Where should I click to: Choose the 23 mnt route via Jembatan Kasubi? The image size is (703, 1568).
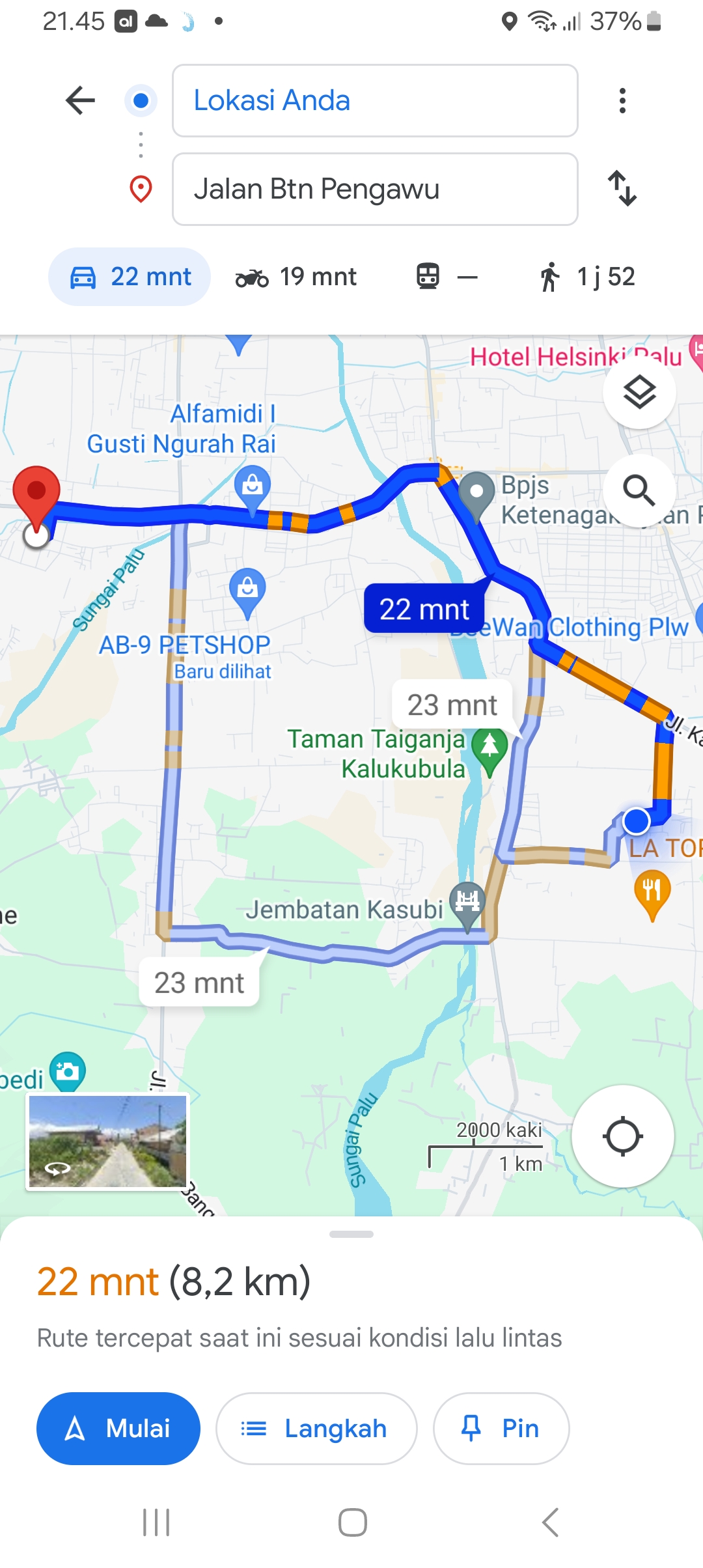[x=199, y=983]
